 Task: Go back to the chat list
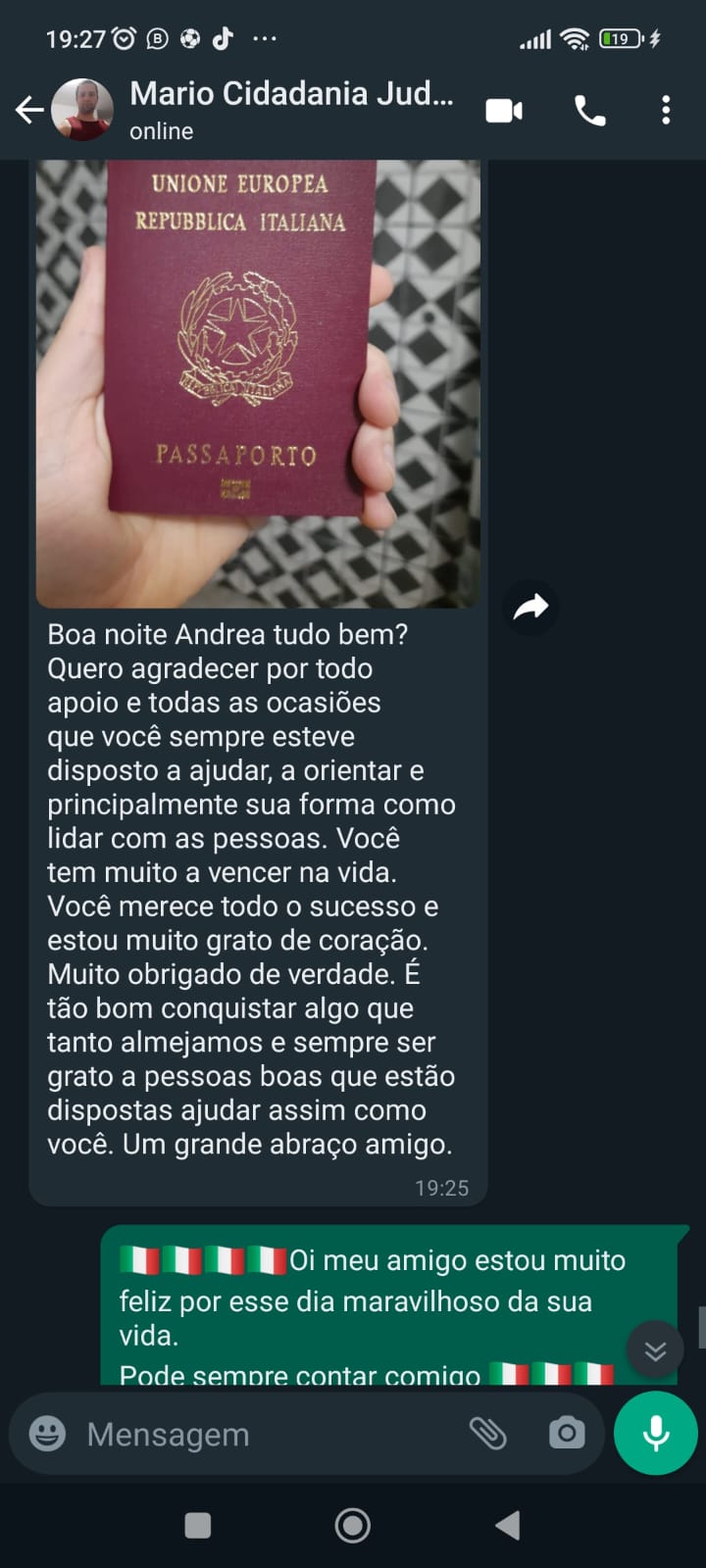click(29, 110)
